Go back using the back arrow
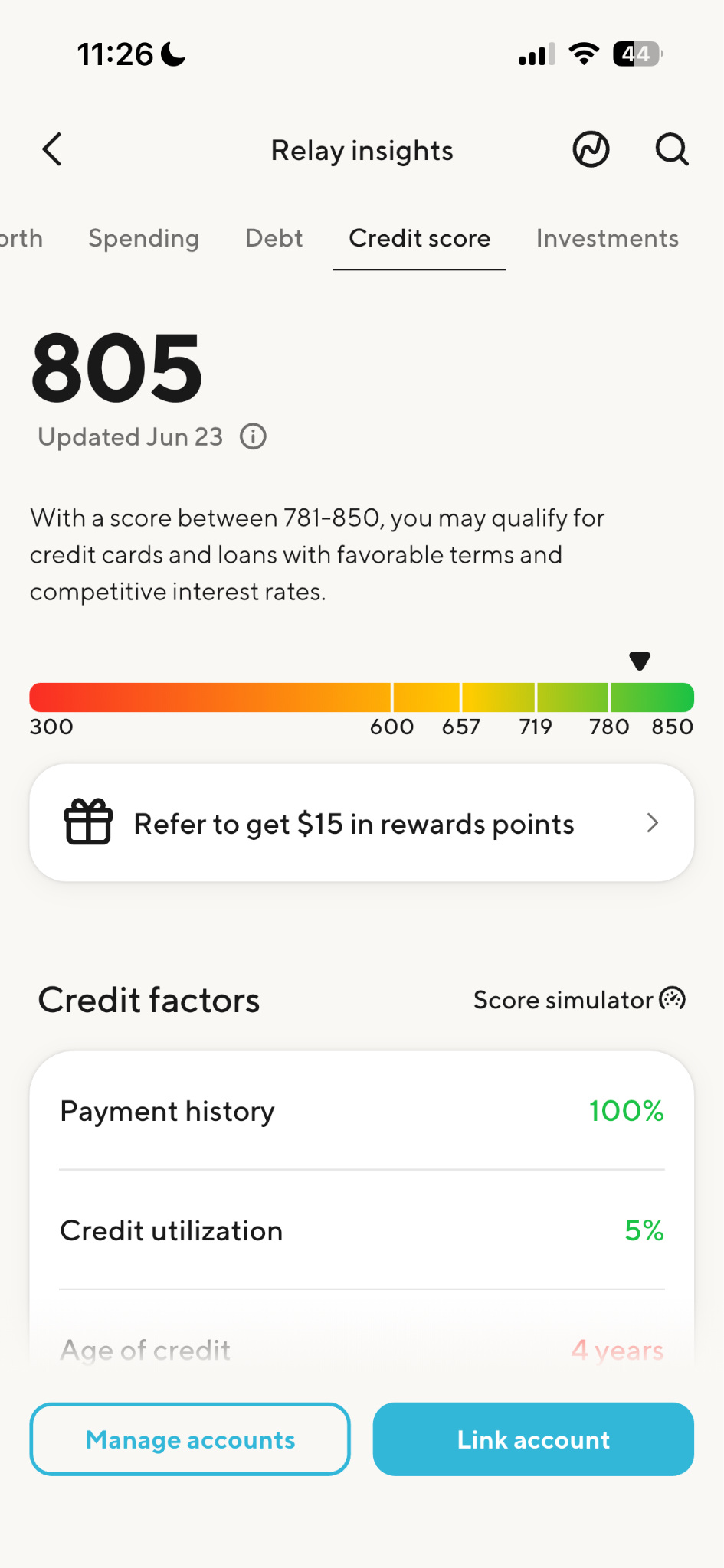Image resolution: width=724 pixels, height=1568 pixels. tap(52, 149)
